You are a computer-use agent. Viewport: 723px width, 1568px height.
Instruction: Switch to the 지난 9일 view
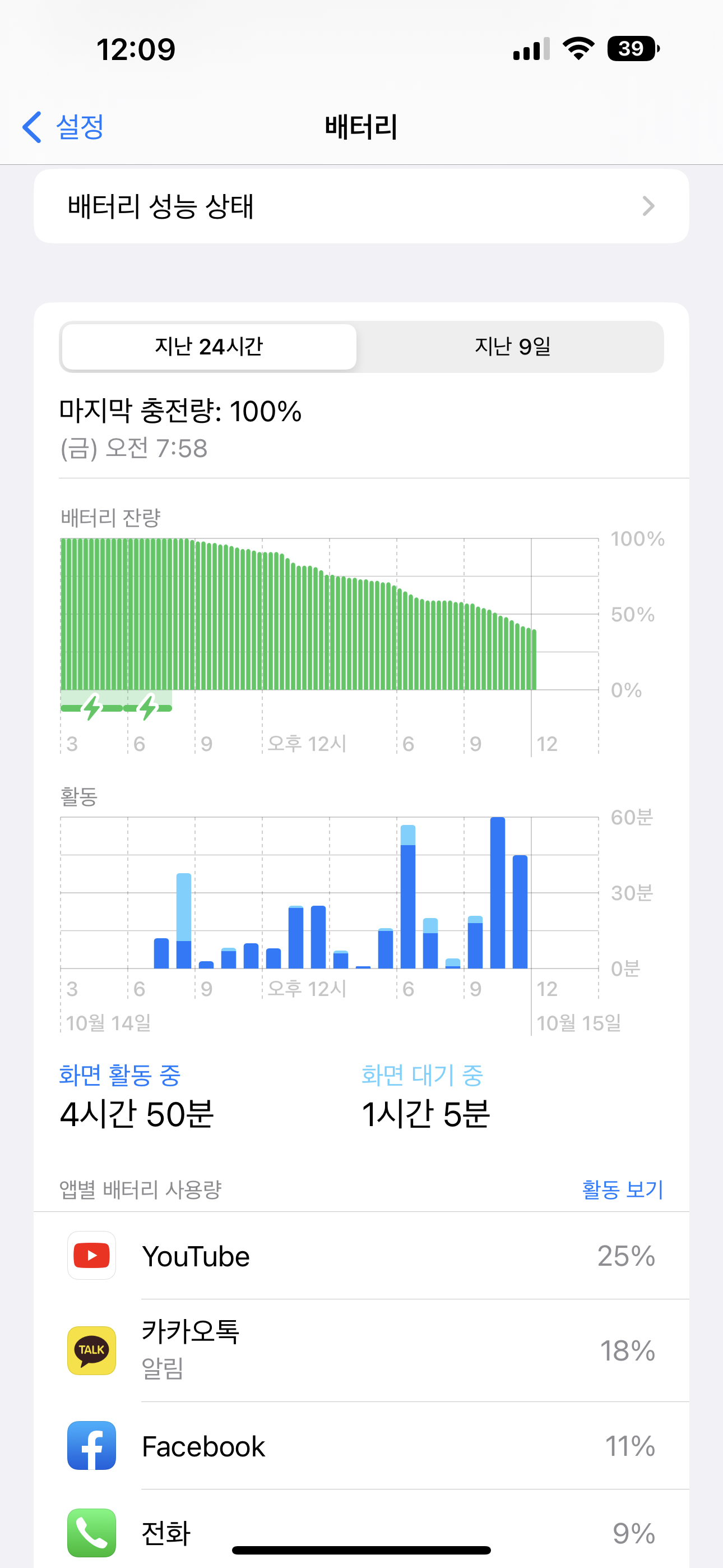pyautogui.click(x=512, y=347)
